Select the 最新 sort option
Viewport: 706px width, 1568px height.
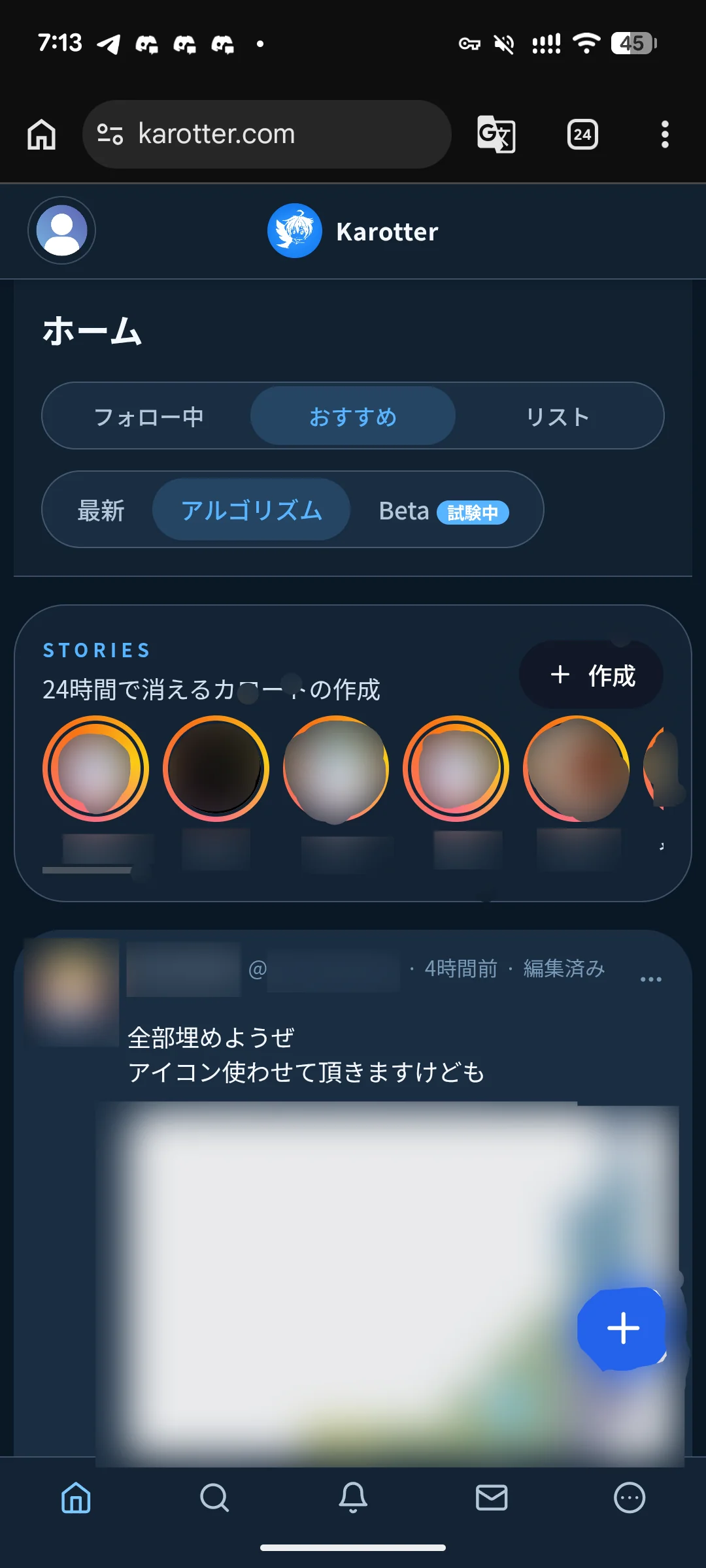click(x=101, y=510)
